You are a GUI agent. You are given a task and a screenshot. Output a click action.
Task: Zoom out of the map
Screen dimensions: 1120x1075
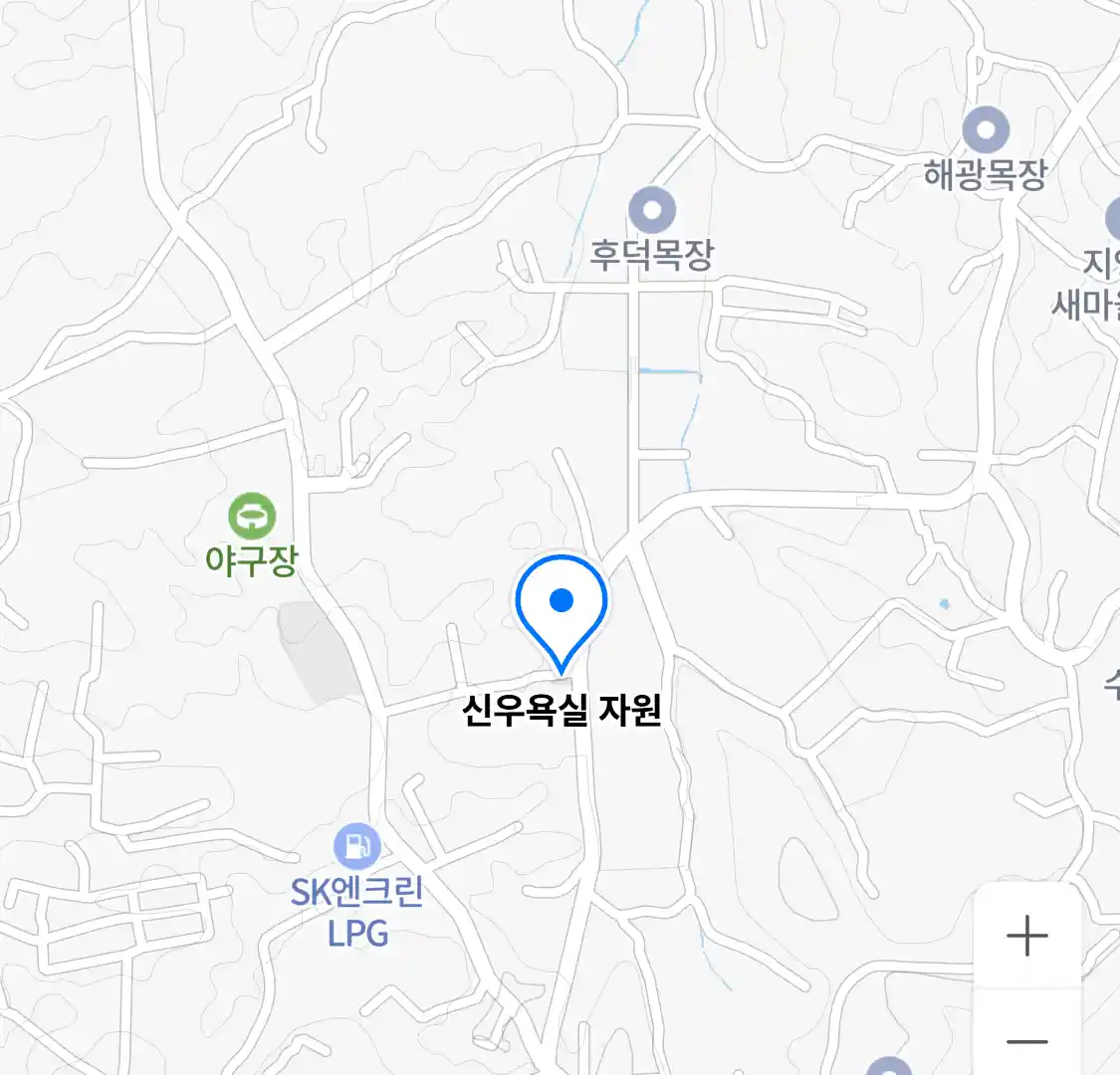coord(1026,1040)
